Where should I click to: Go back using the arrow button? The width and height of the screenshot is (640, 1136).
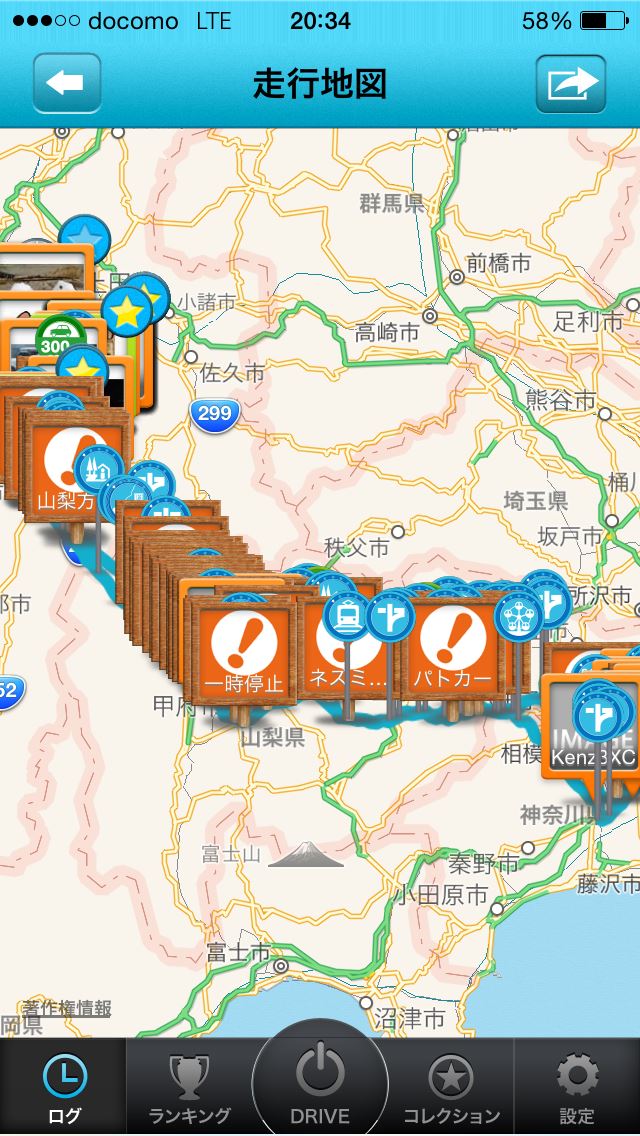click(x=67, y=83)
